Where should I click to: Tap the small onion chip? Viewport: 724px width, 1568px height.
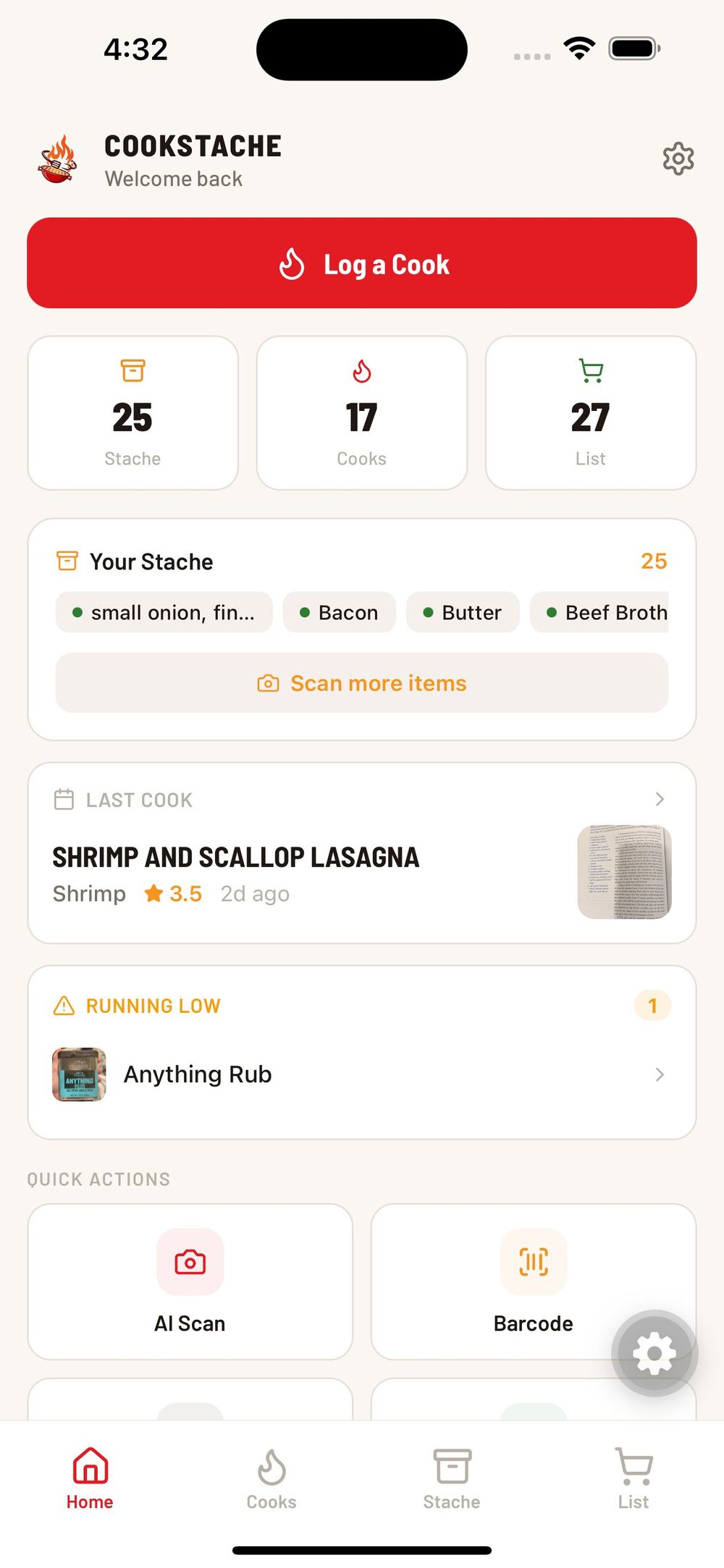(x=164, y=613)
